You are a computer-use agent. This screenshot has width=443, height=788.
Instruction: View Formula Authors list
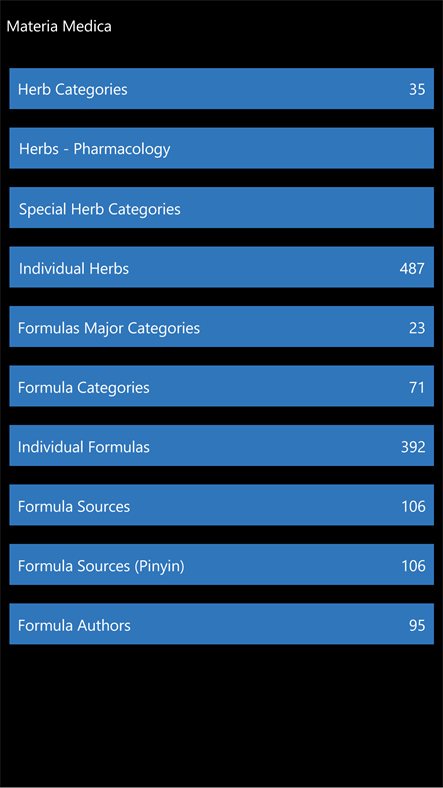[x=222, y=625]
